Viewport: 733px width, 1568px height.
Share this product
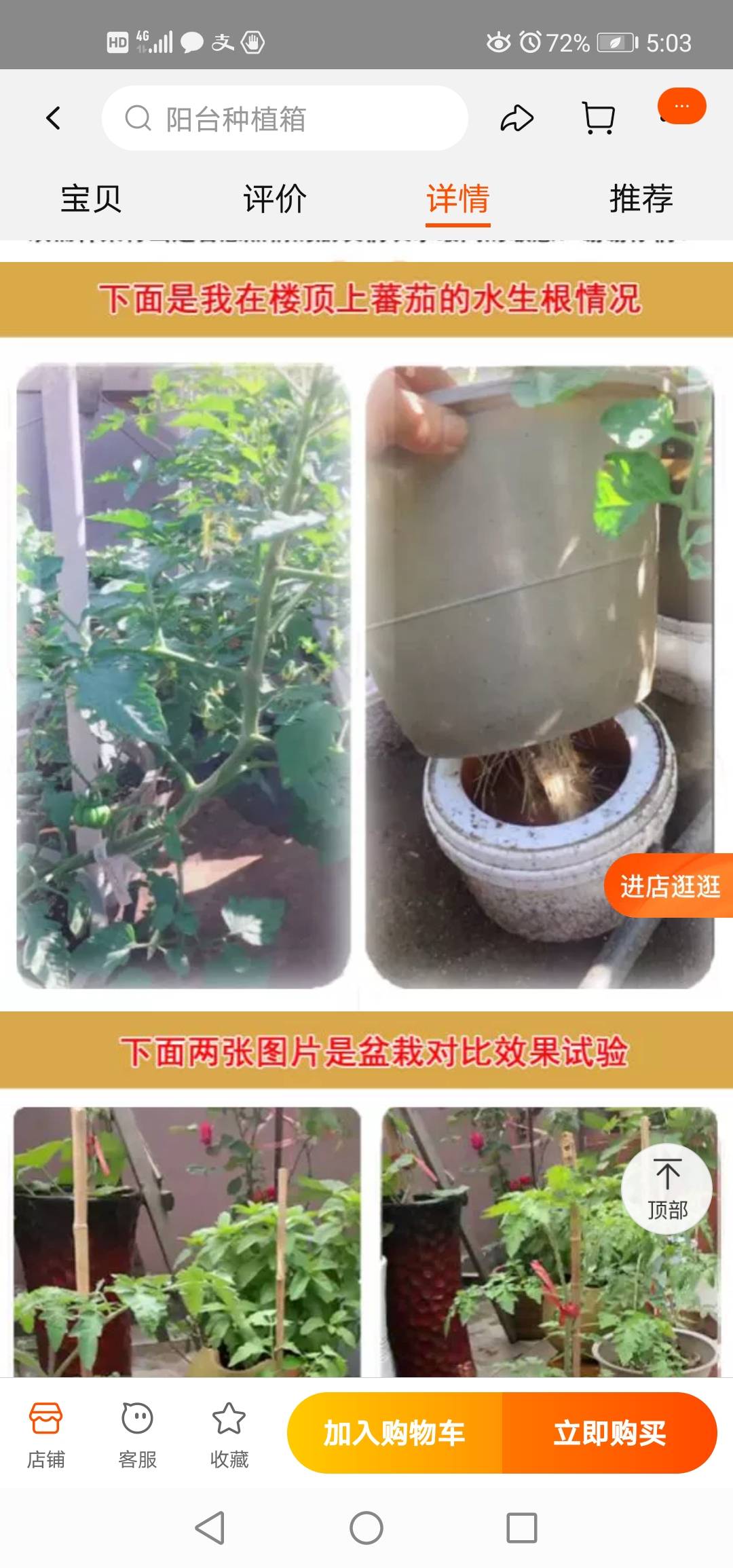pyautogui.click(x=516, y=118)
